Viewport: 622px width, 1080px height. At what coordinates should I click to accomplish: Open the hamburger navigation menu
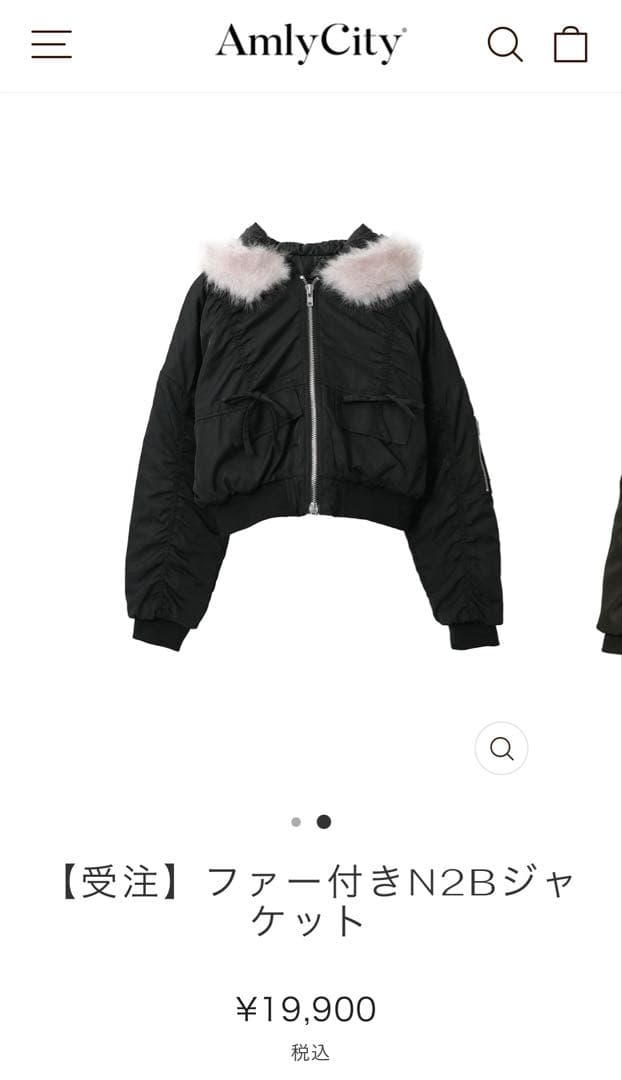click(x=51, y=44)
